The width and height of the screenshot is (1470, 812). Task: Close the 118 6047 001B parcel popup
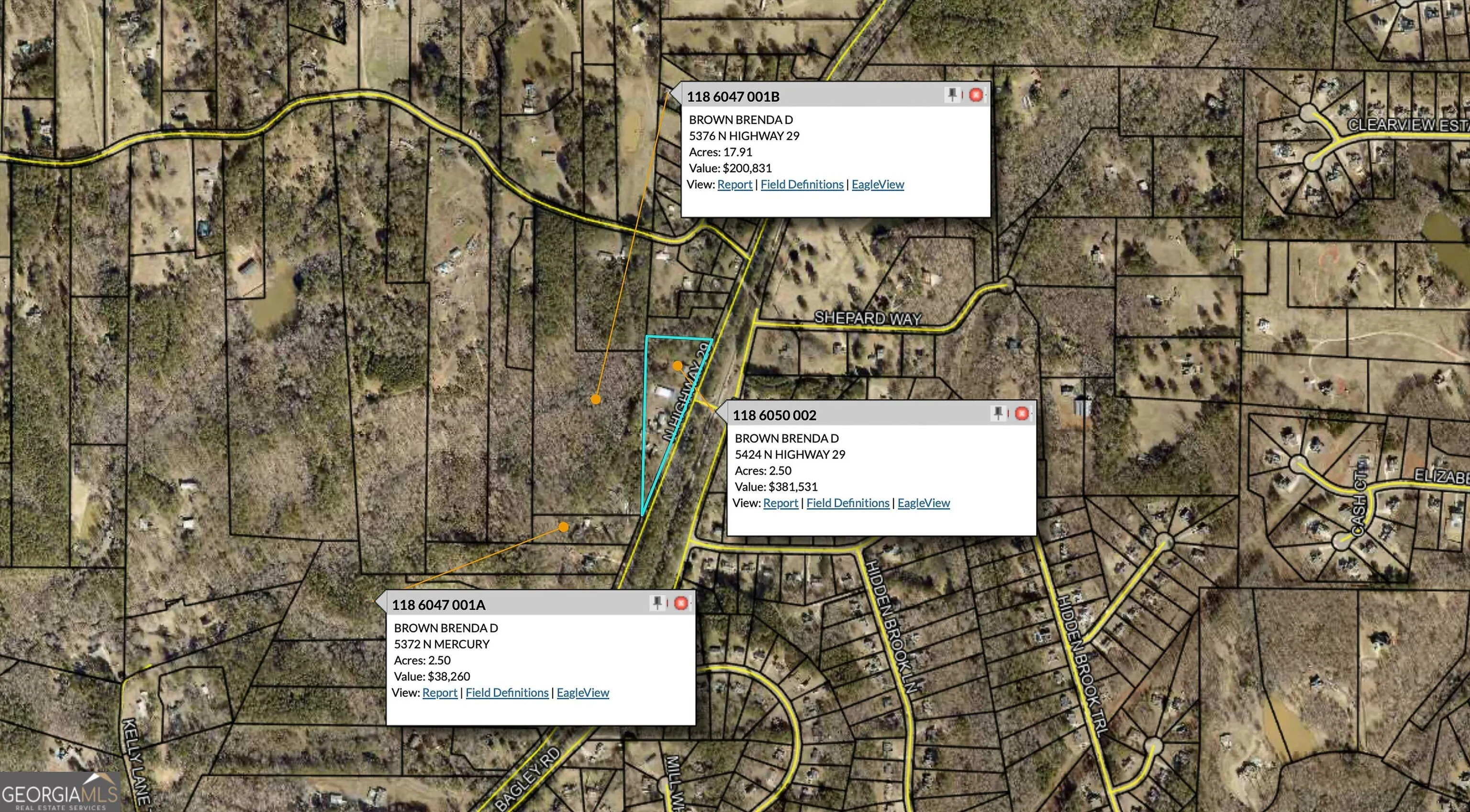coord(976,95)
